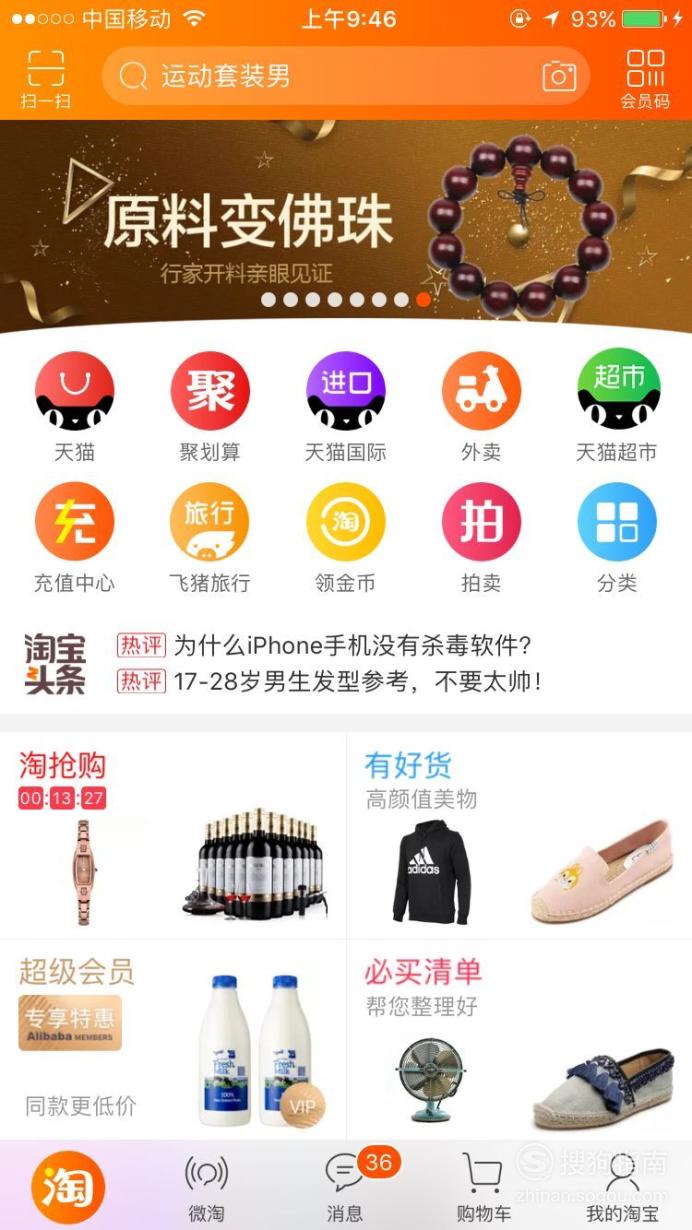Image resolution: width=692 pixels, height=1230 pixels.
Task: Switch to the 购物车 tab
Action: [482, 1187]
